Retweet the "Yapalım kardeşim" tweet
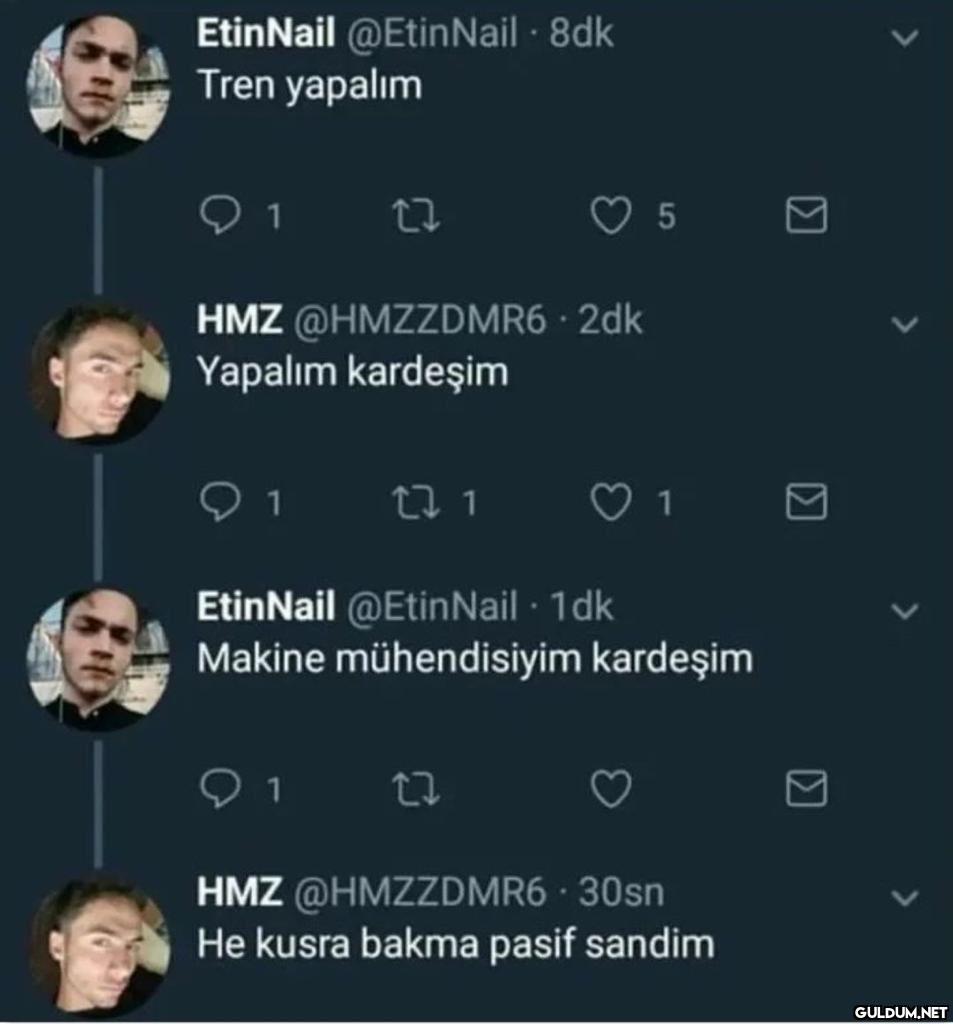 (413, 505)
